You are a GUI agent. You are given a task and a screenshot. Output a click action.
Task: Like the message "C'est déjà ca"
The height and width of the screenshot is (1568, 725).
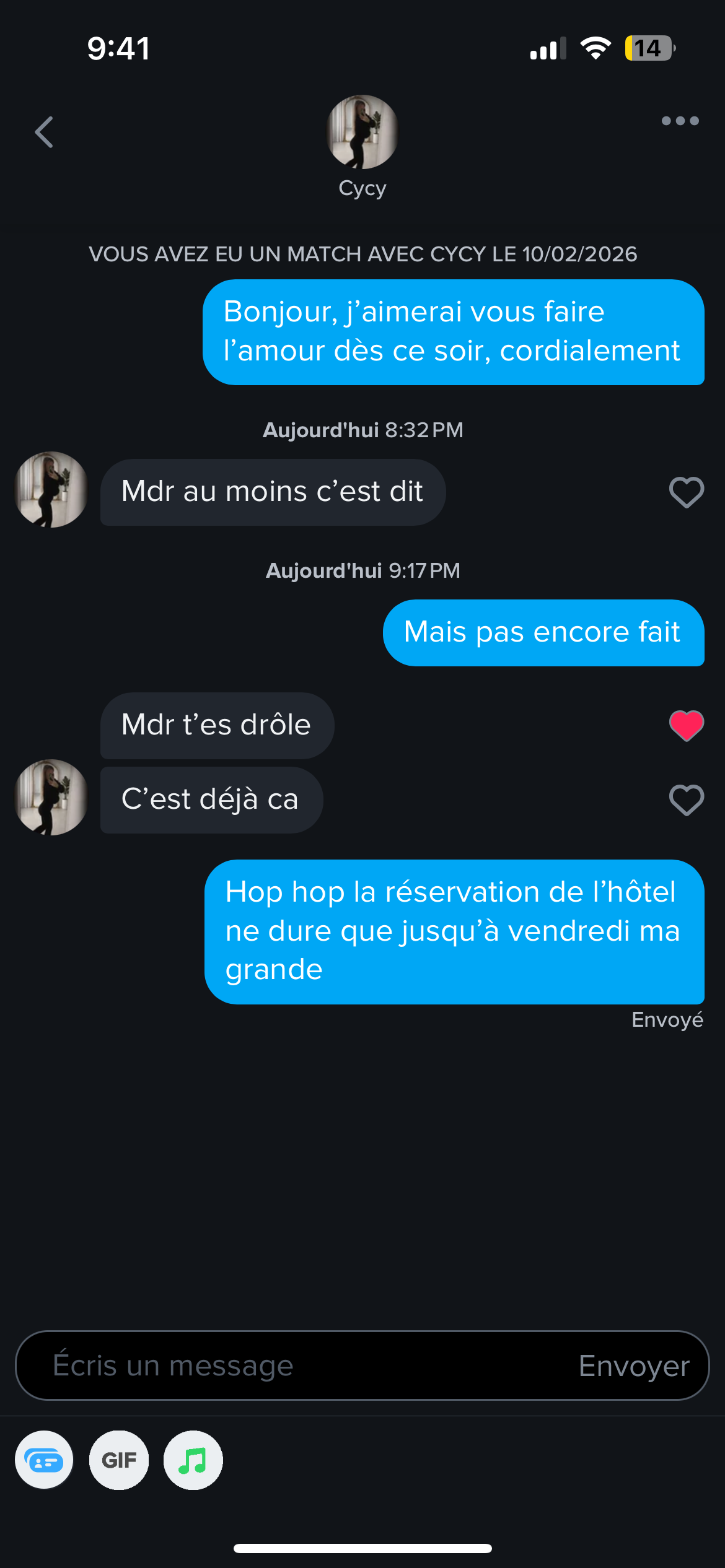tap(687, 799)
